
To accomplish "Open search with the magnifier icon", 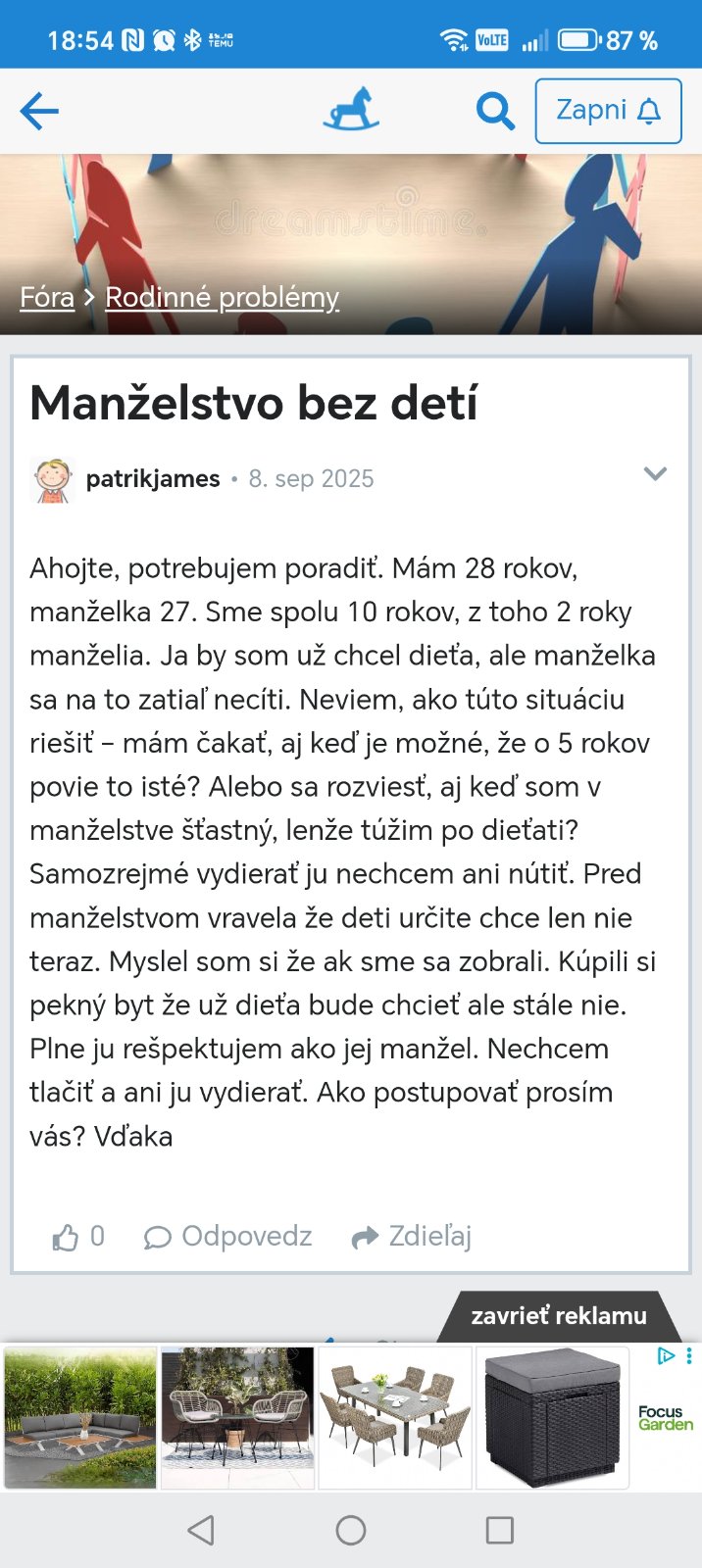I will pyautogui.click(x=495, y=111).
